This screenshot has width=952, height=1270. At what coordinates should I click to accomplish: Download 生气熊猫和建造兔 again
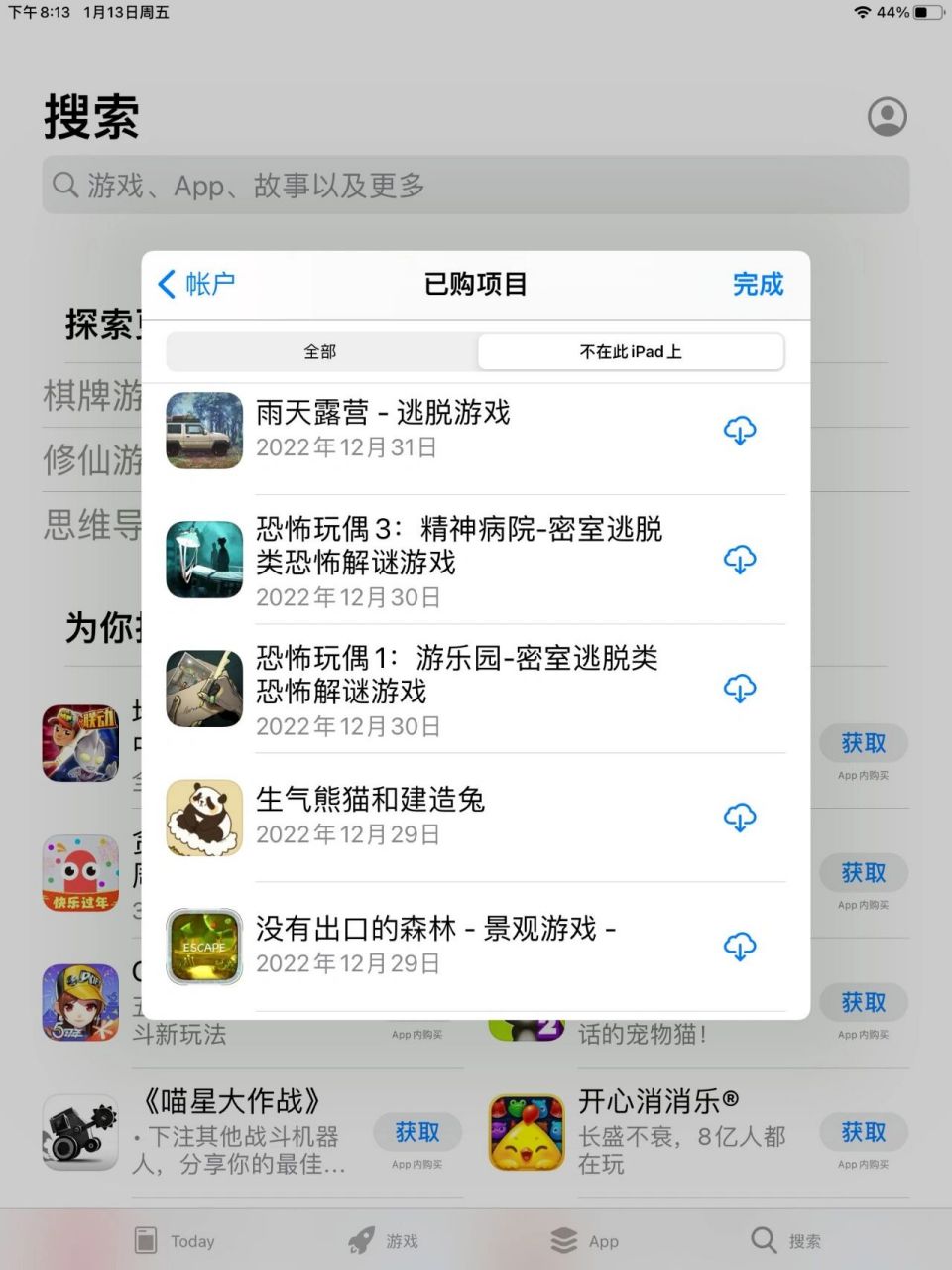pyautogui.click(x=740, y=818)
